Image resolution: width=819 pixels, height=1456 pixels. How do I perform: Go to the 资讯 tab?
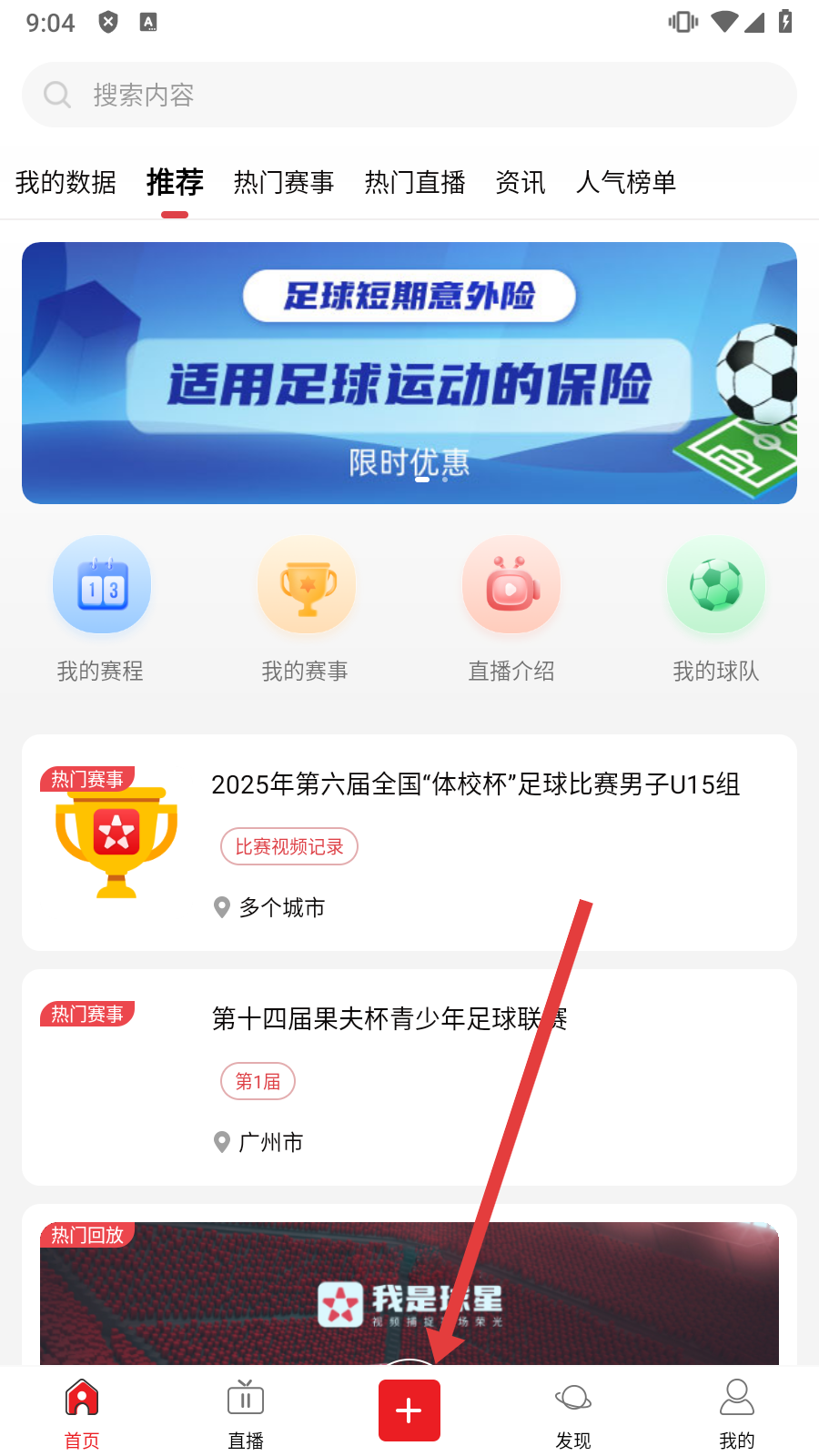tap(521, 182)
